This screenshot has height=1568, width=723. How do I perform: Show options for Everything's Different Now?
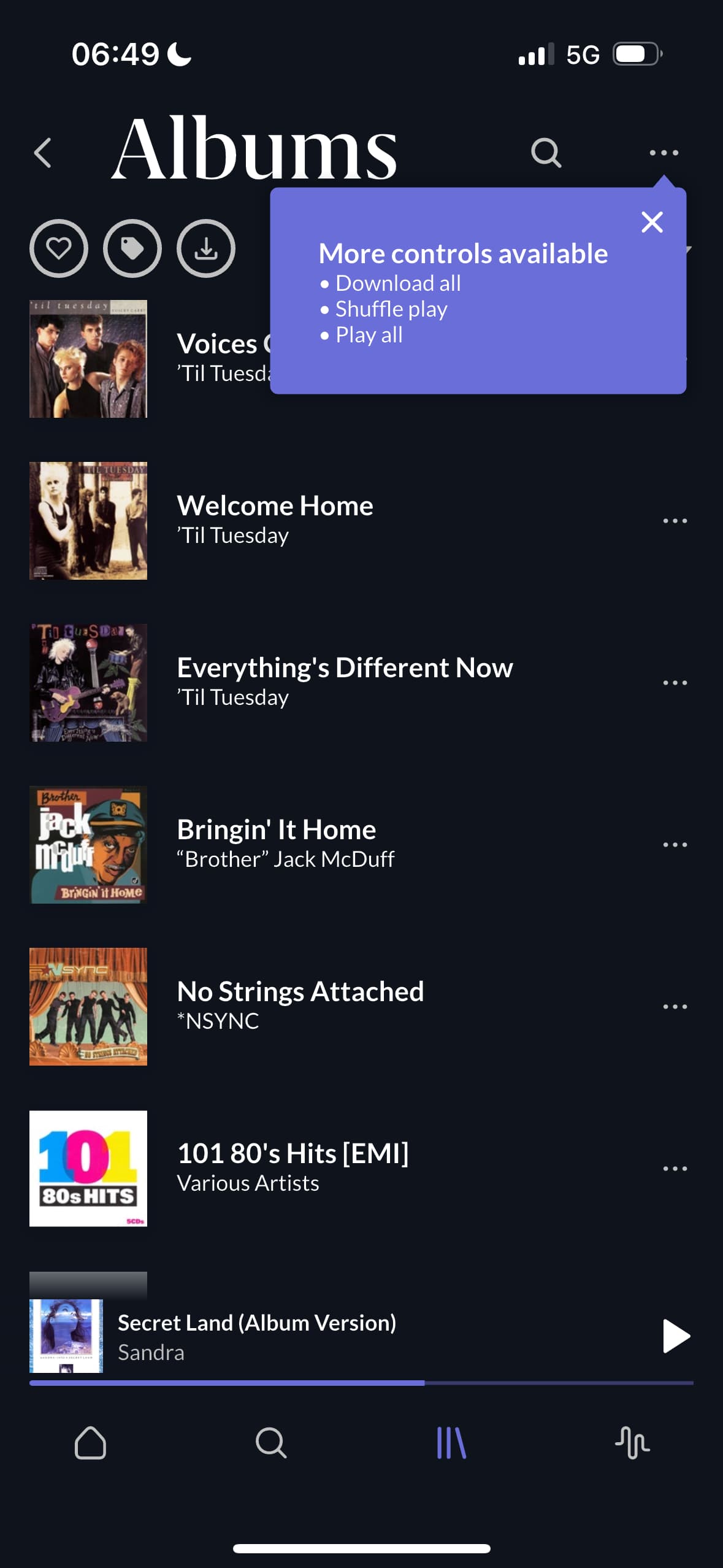[x=675, y=683]
